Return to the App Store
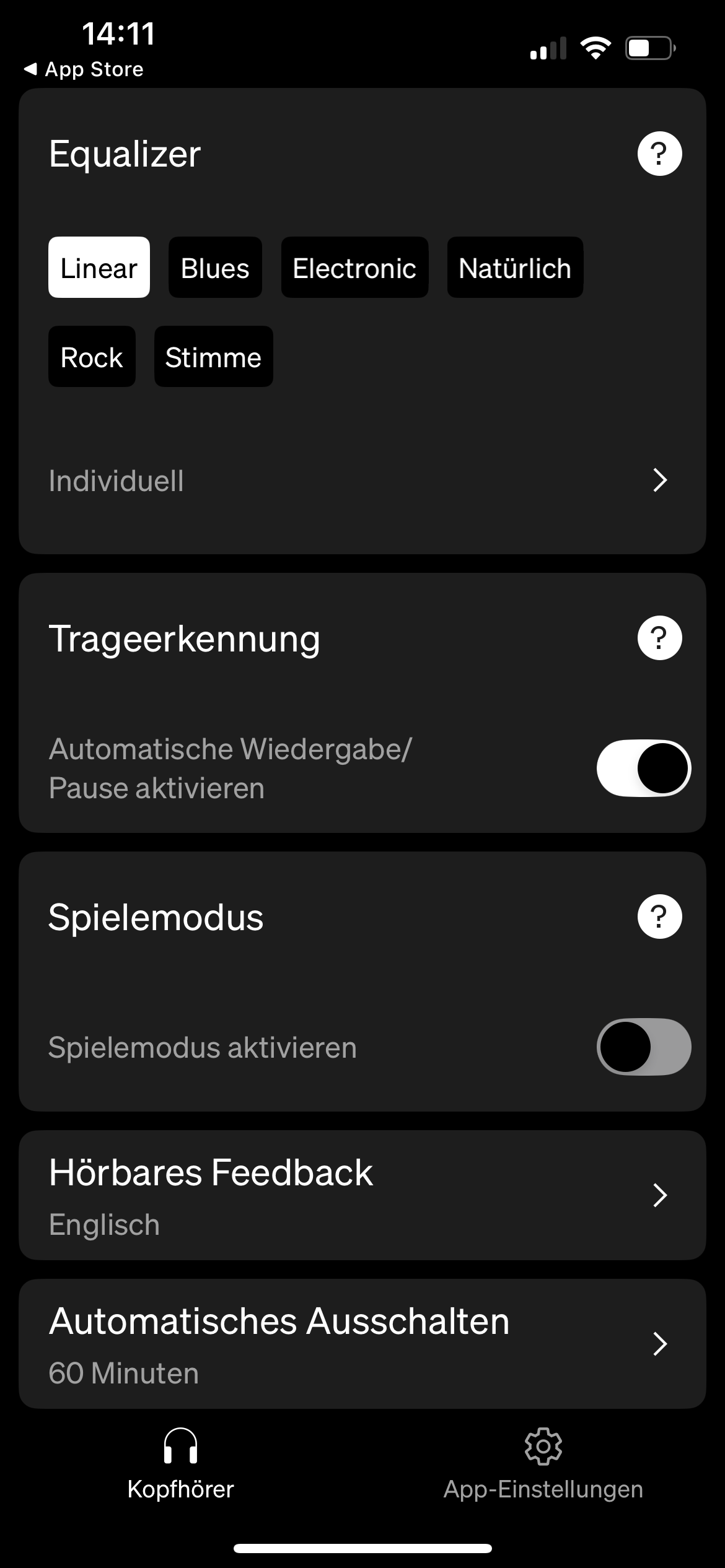This screenshot has height=1568, width=725. tap(84, 69)
